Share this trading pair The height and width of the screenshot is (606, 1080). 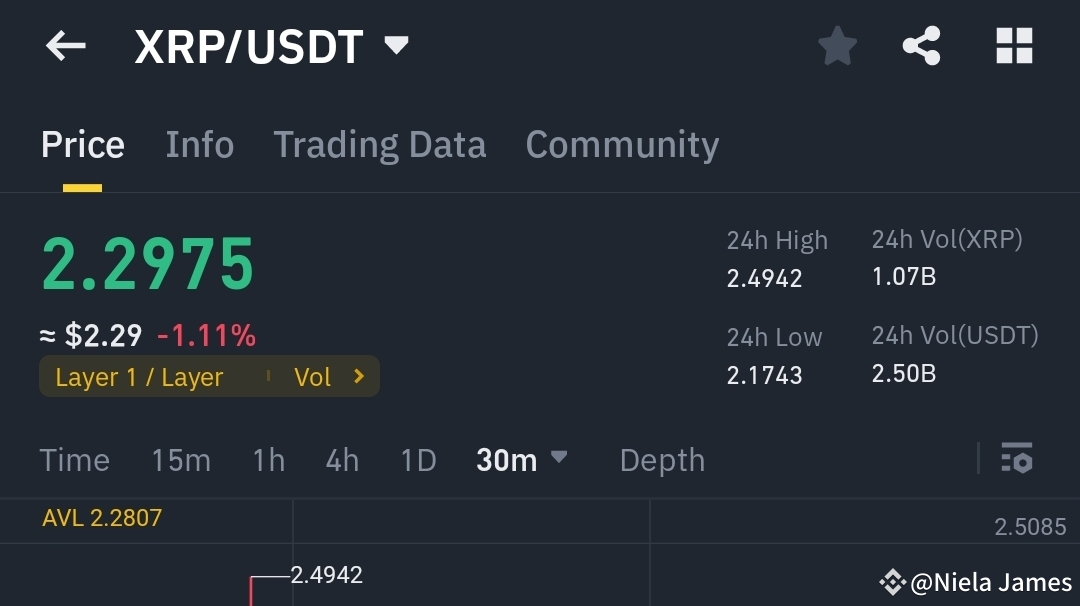922,46
